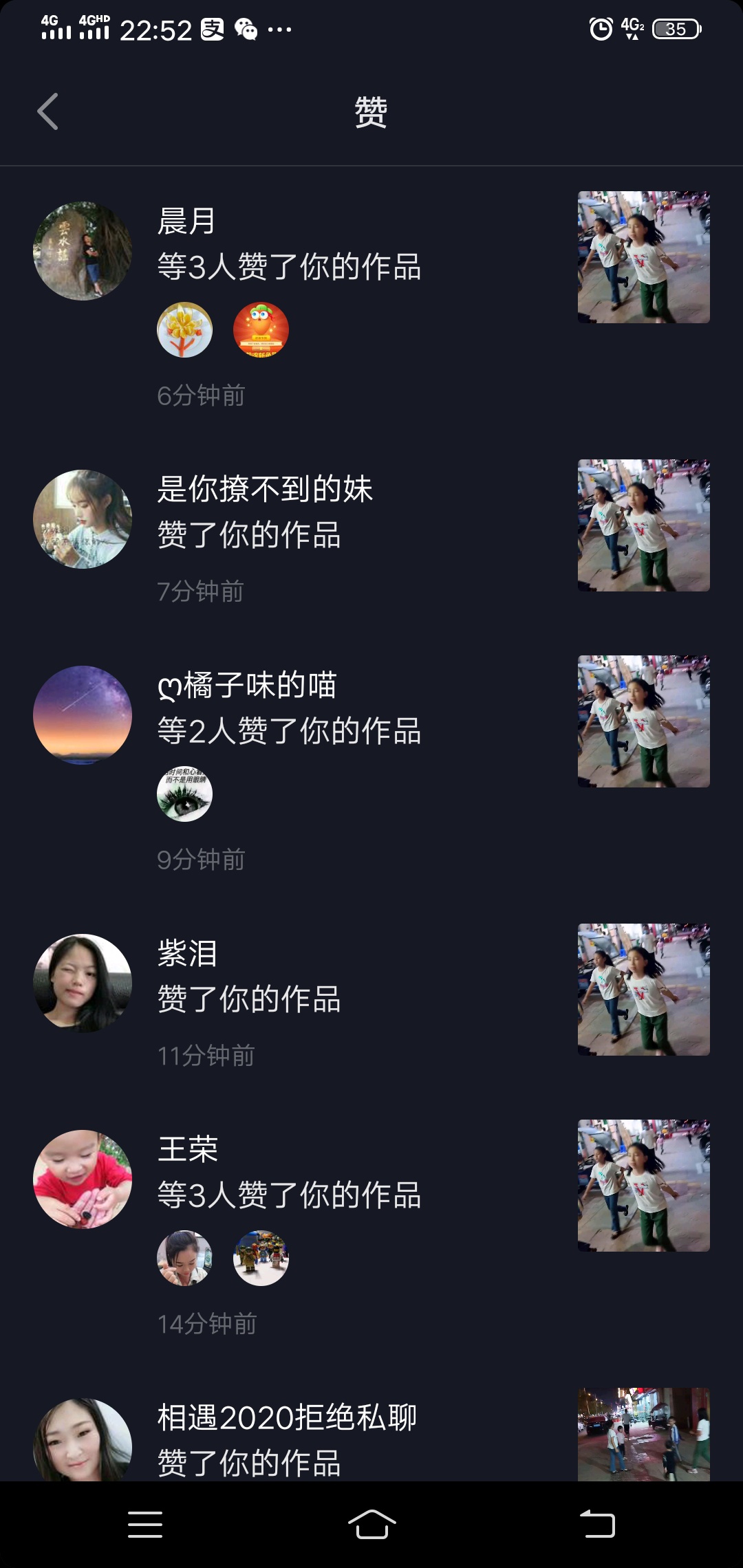The width and height of the screenshot is (743, 1568).
Task: Open the recent apps menu button
Action: (145, 1525)
